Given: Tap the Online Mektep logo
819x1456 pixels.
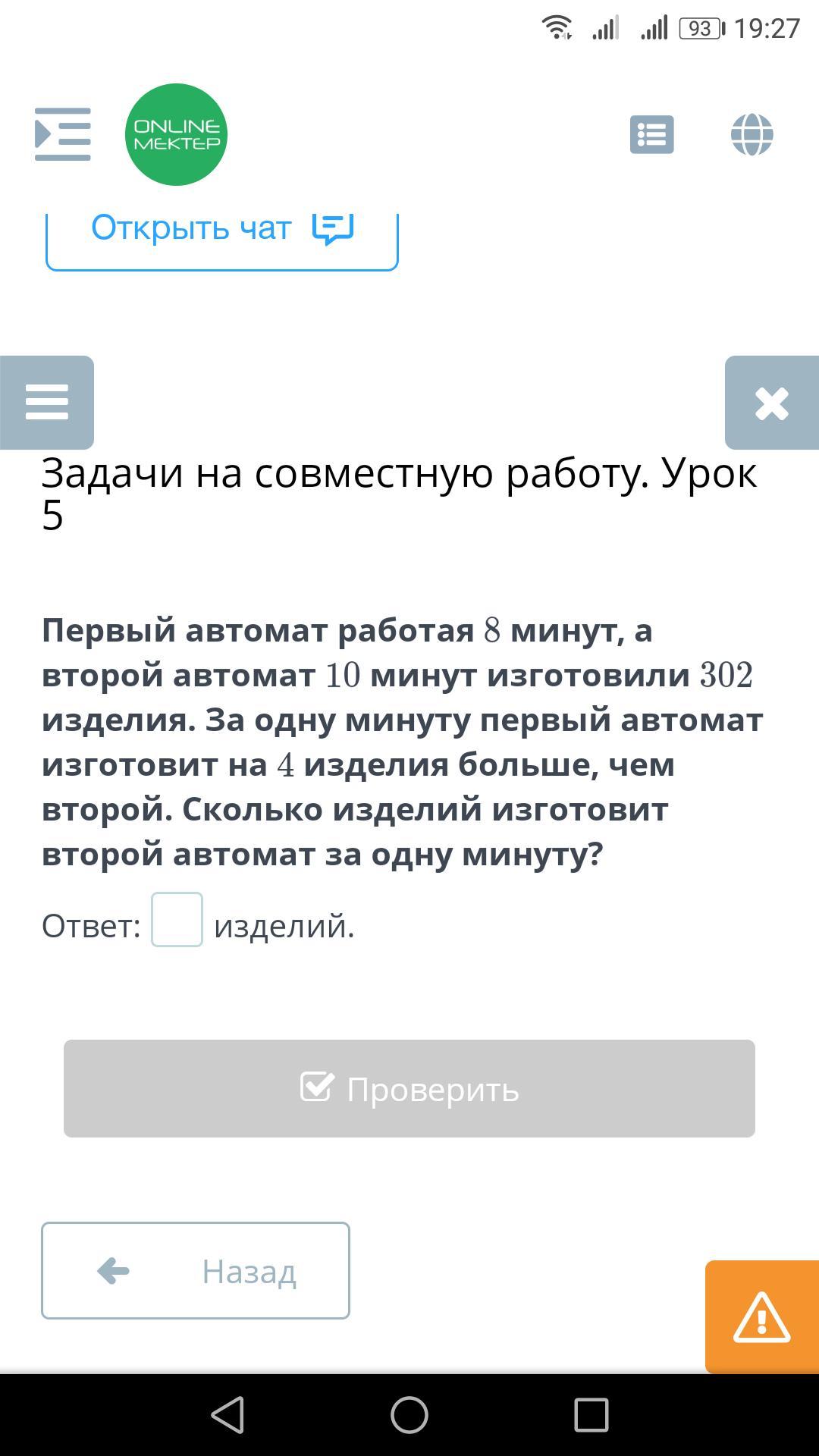Looking at the screenshot, I should tap(176, 134).
